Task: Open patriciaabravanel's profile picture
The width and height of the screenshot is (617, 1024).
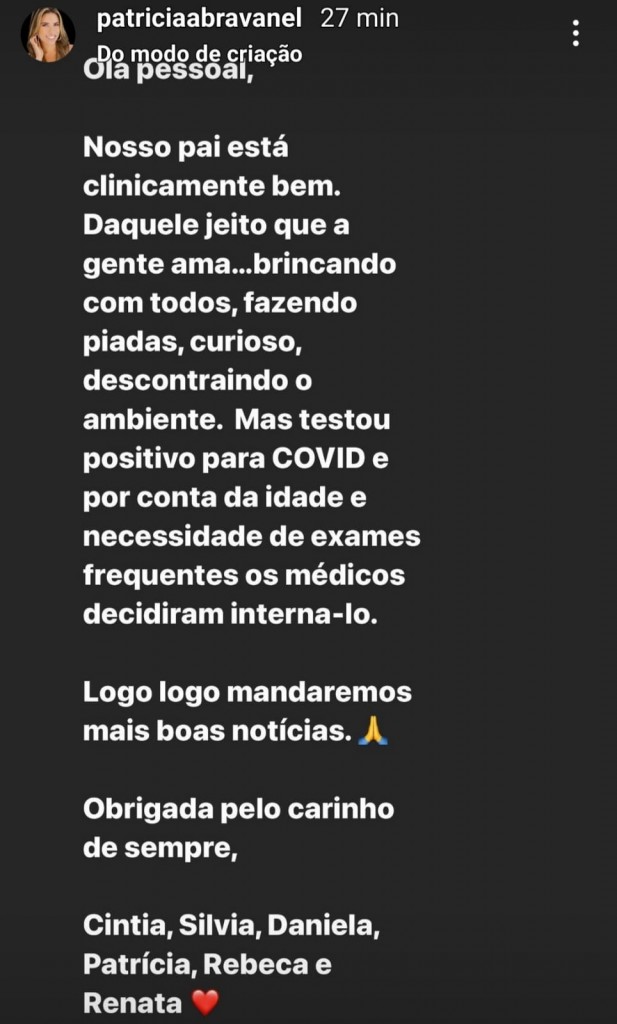Action: click(x=48, y=35)
